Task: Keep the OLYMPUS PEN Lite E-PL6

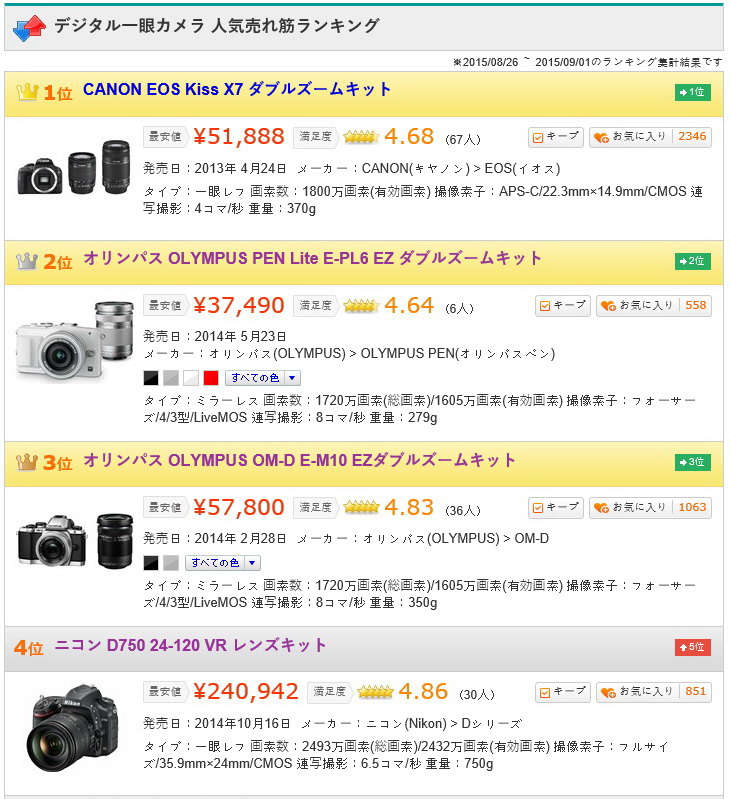Action: 563,306
